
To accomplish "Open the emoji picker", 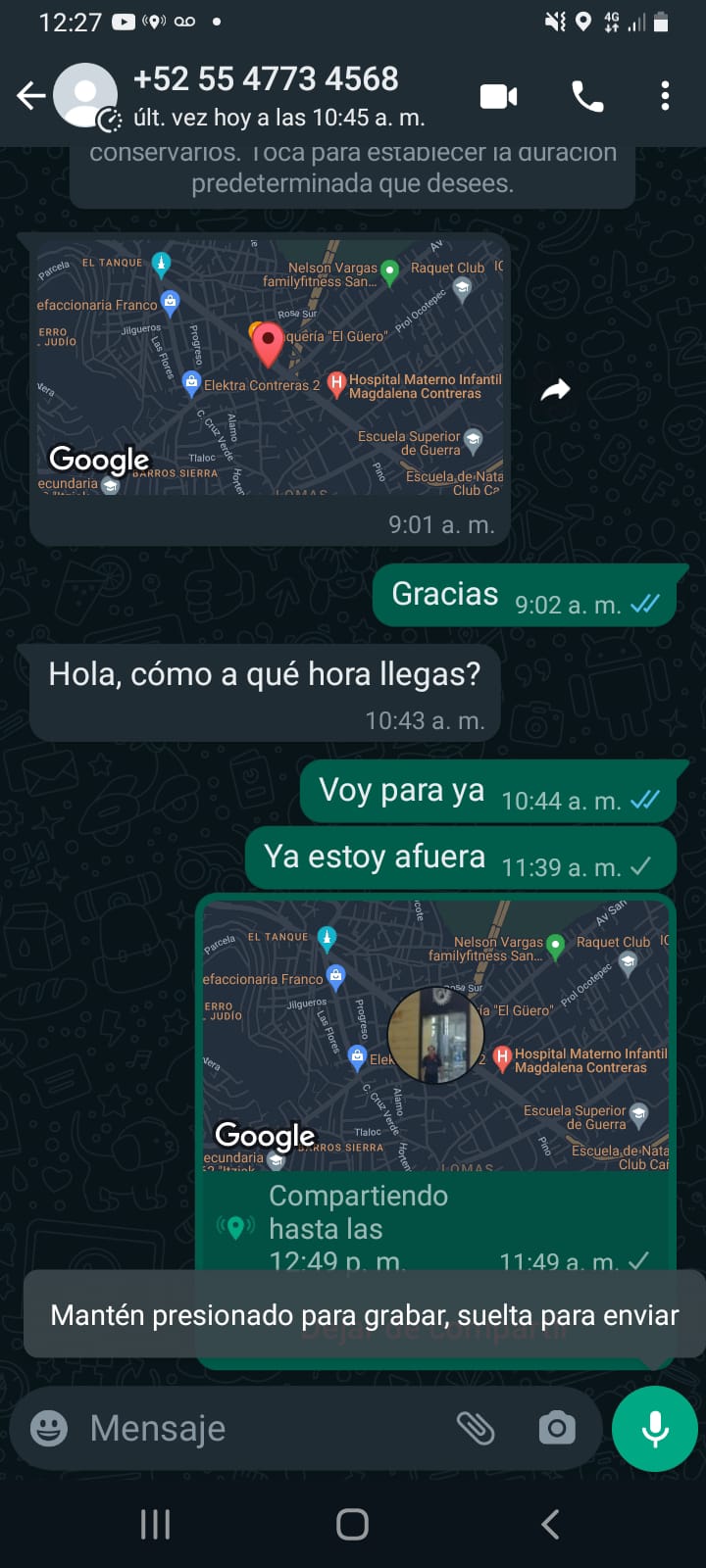I will 49,1428.
